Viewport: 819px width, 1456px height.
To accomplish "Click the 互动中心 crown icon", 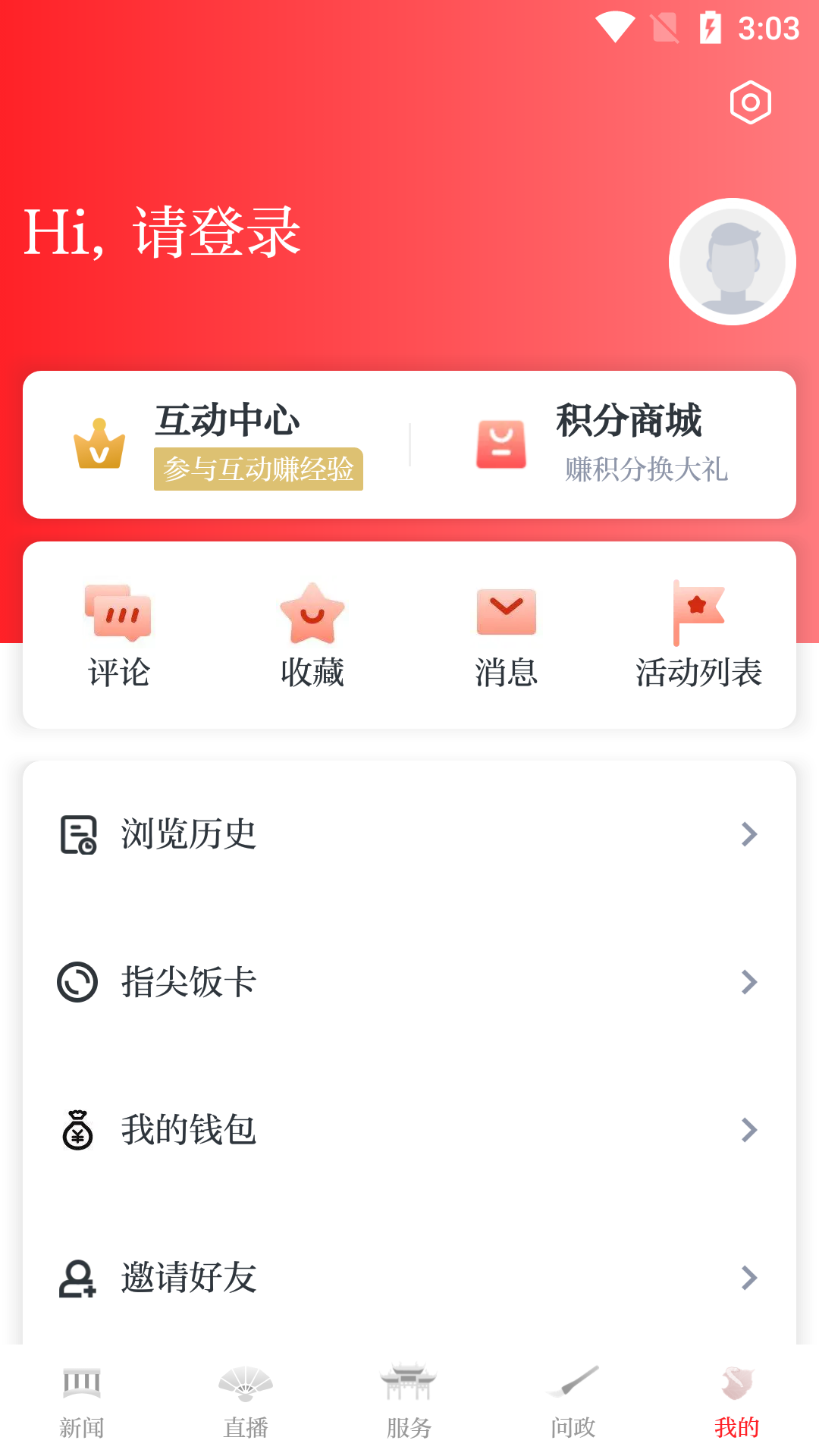I will (x=101, y=442).
